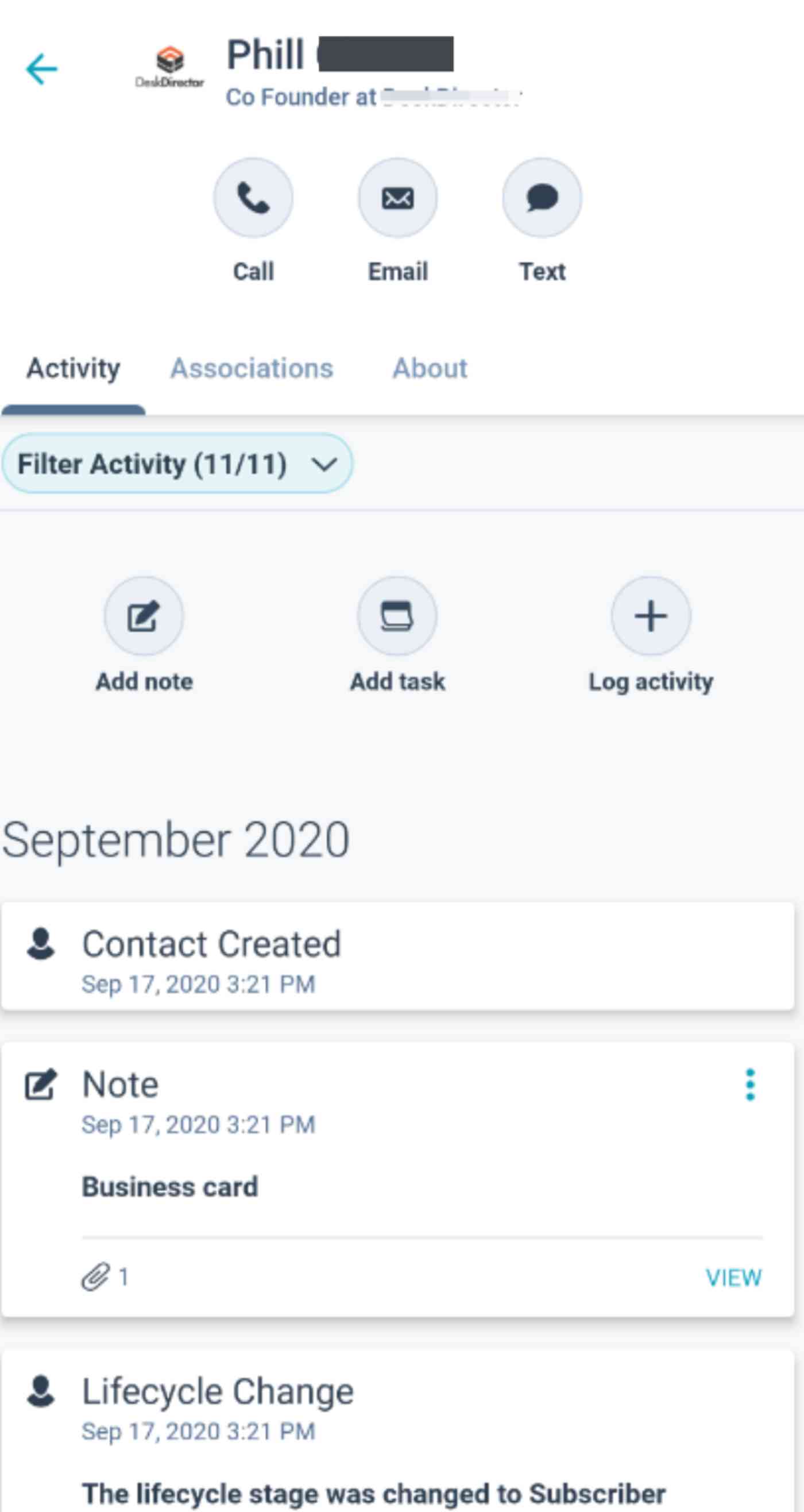Image resolution: width=804 pixels, height=1512 pixels.
Task: Go back using the arrow icon
Action: [x=42, y=70]
